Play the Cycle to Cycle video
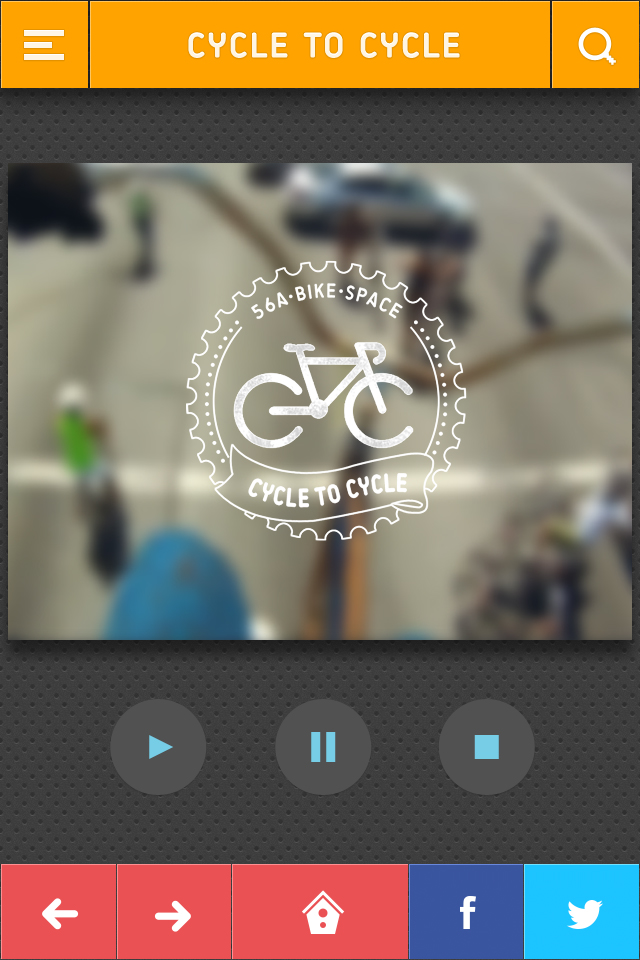The width and height of the screenshot is (640, 960). tap(159, 747)
